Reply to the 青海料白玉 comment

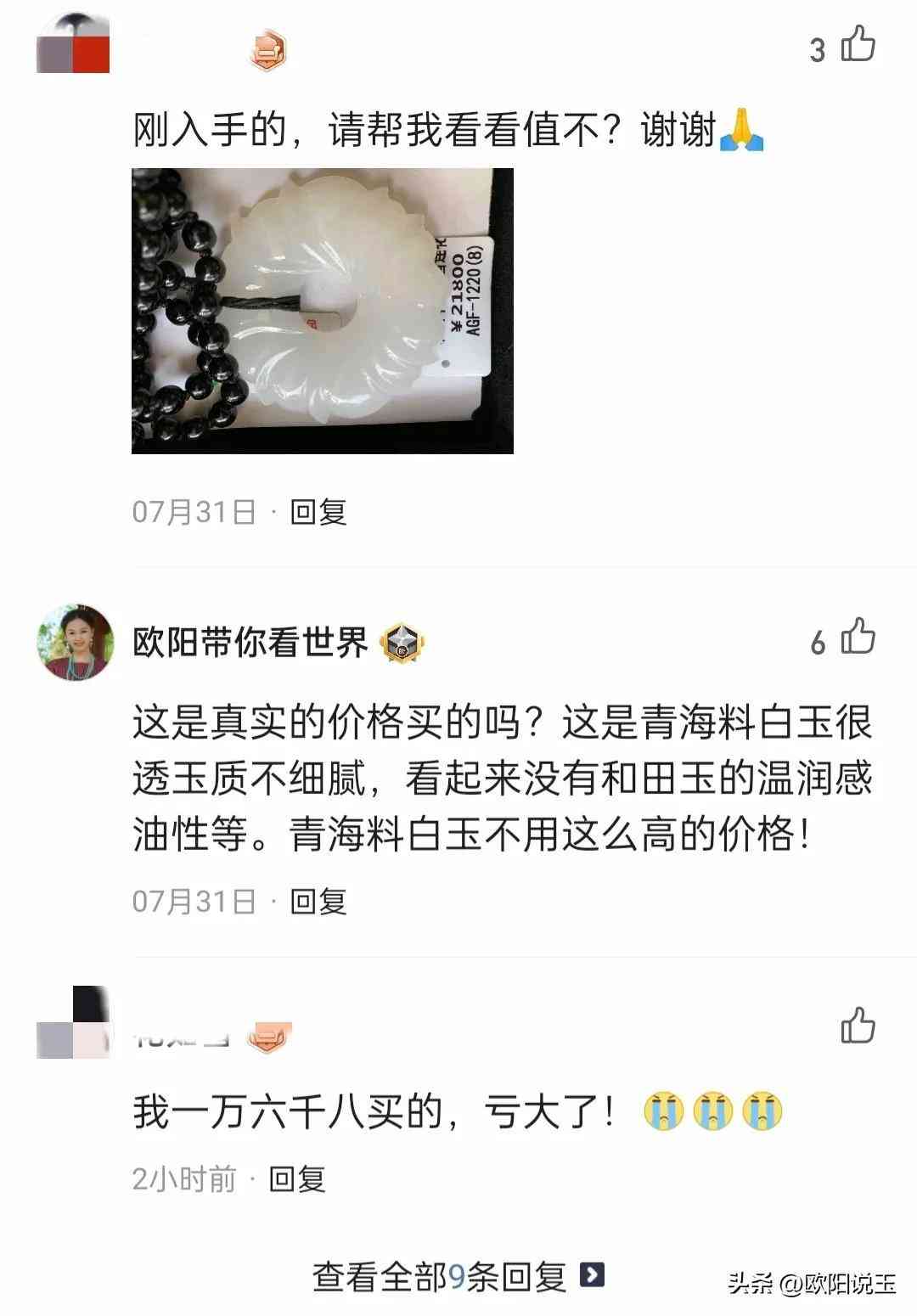click(318, 901)
